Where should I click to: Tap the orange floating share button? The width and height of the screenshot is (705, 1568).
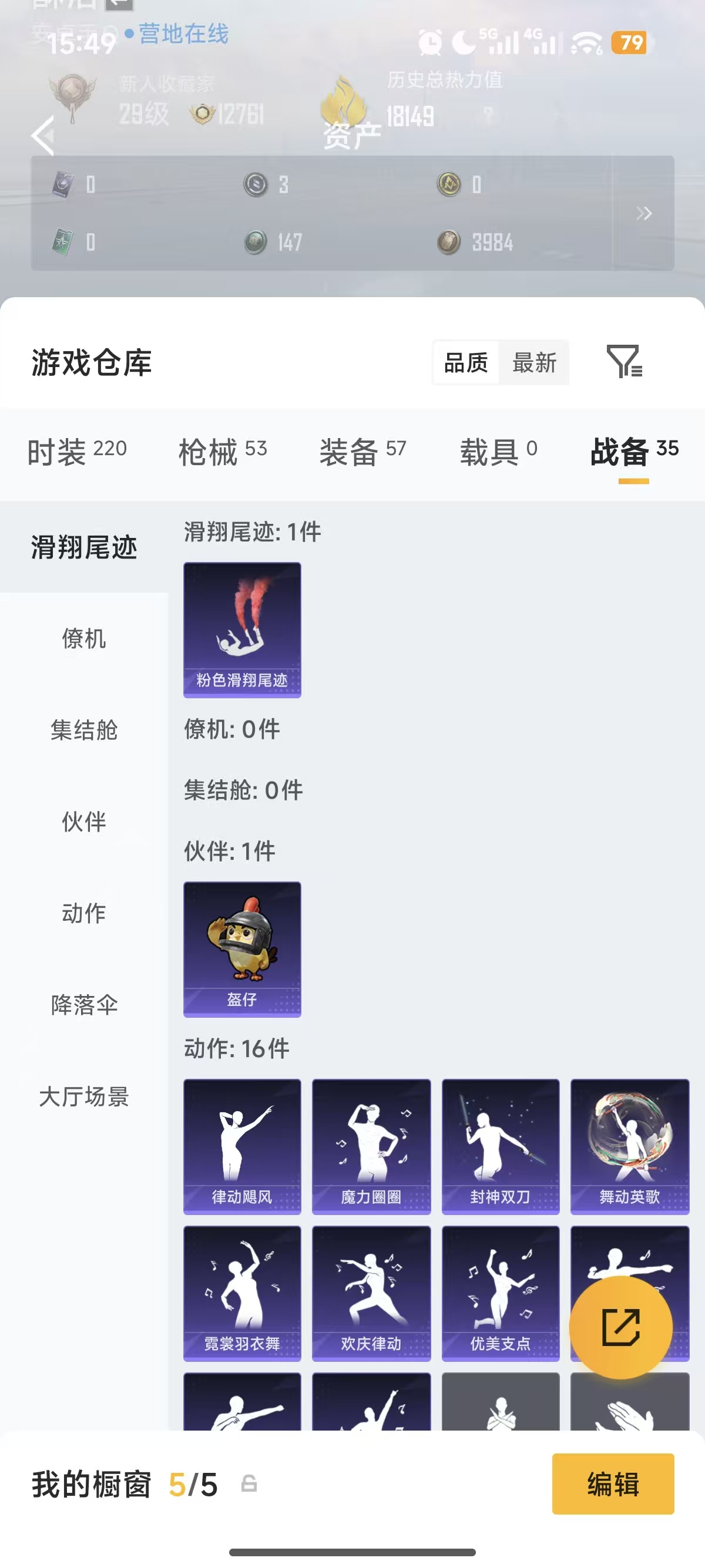pos(620,1327)
